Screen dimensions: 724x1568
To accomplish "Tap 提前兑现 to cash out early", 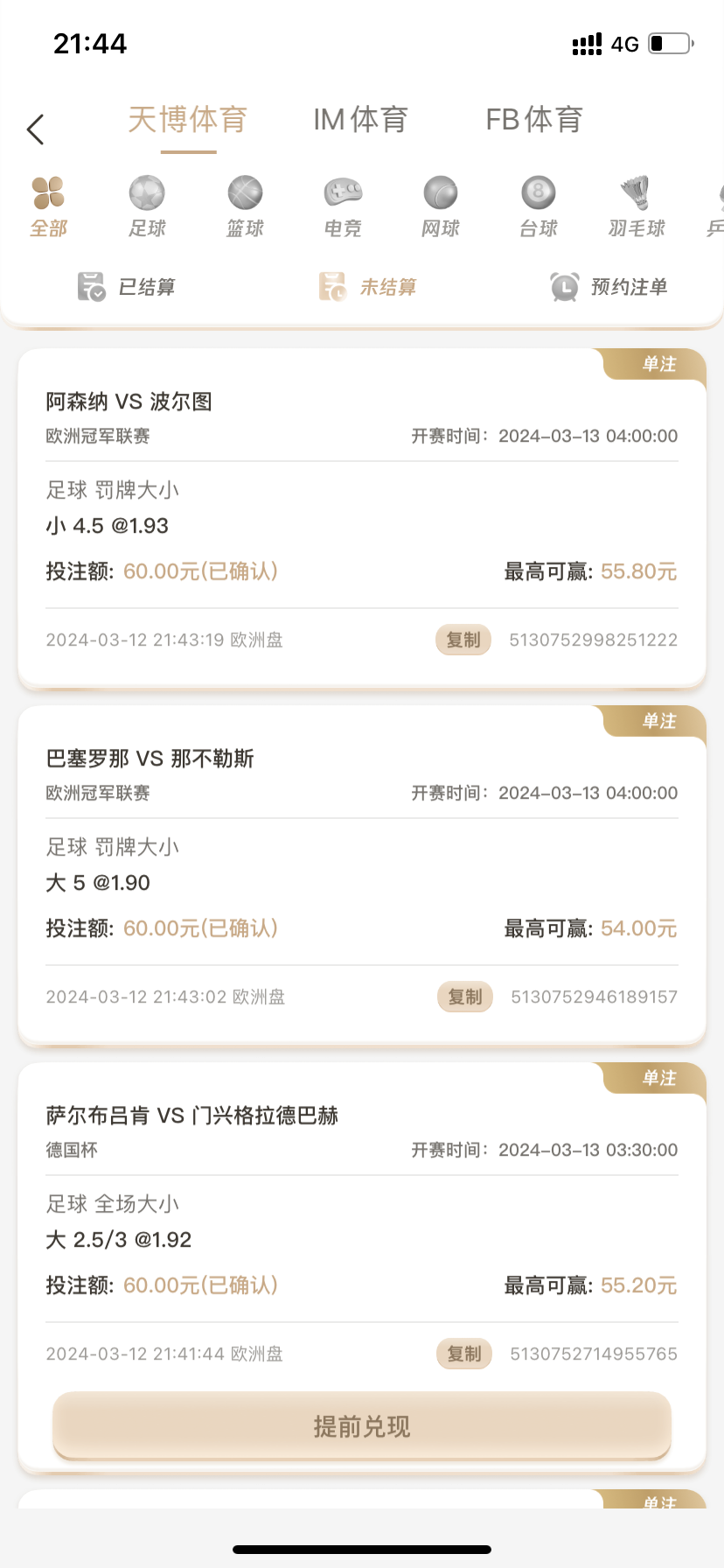I will point(362,1426).
